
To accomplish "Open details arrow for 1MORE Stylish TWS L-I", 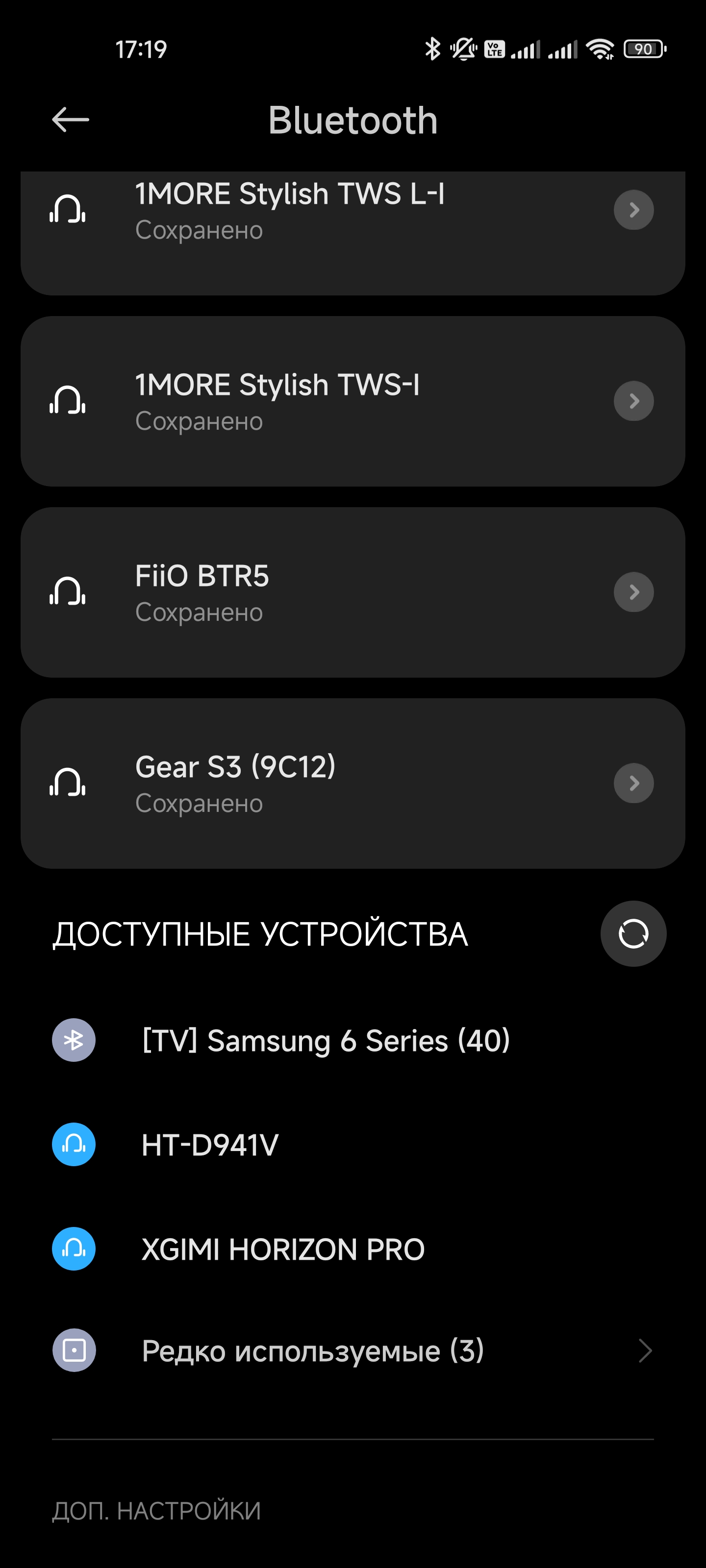I will click(633, 210).
